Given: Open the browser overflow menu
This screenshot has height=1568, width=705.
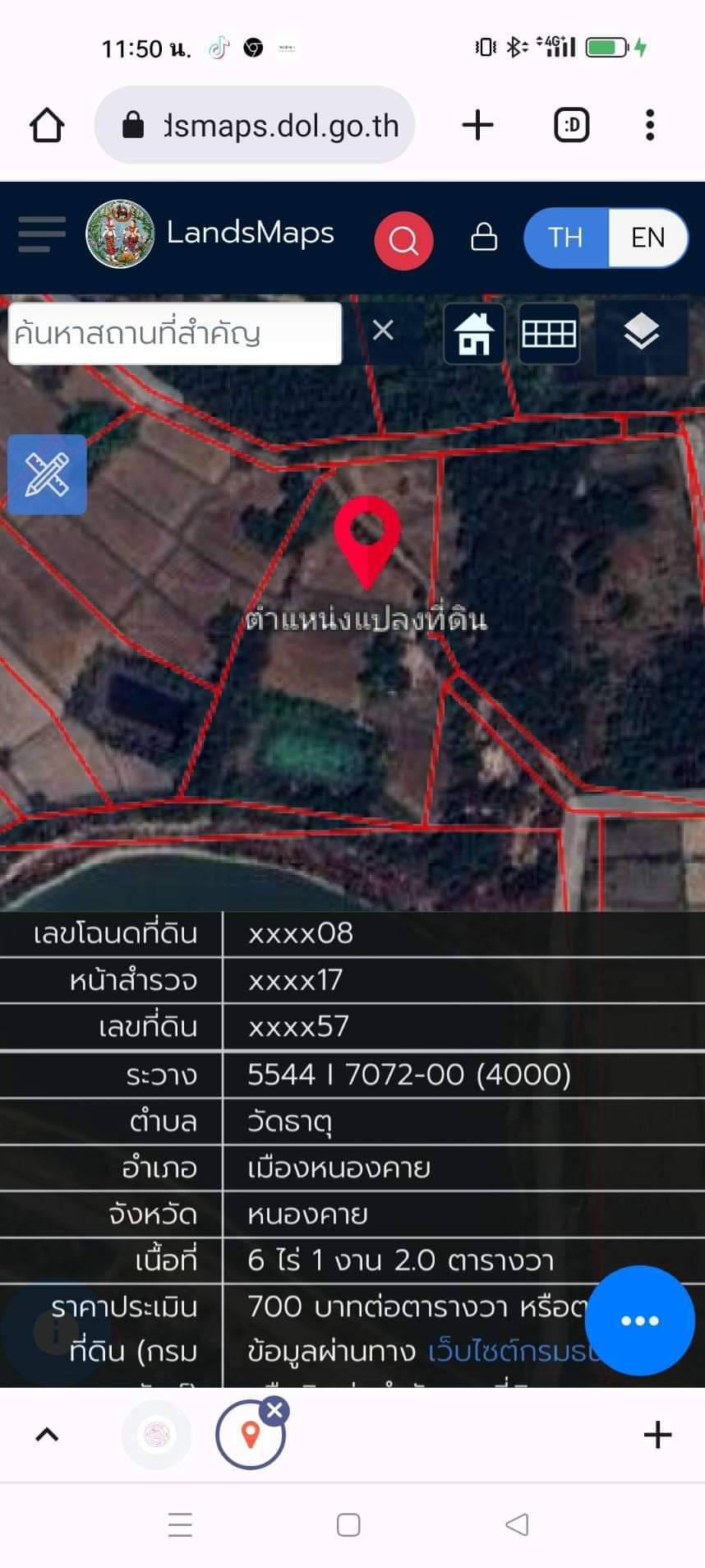Looking at the screenshot, I should point(650,125).
